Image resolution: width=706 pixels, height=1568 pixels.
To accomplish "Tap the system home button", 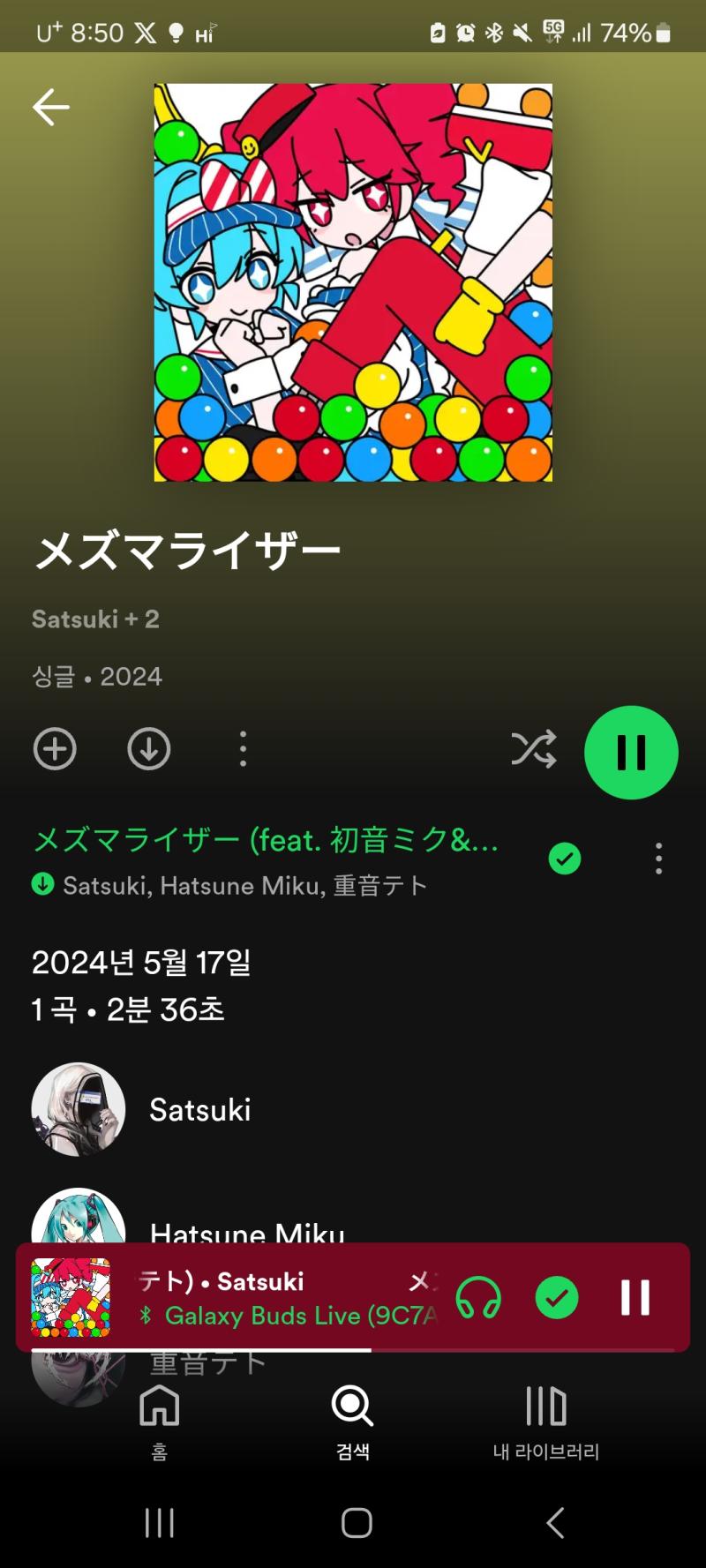I will point(357,1522).
